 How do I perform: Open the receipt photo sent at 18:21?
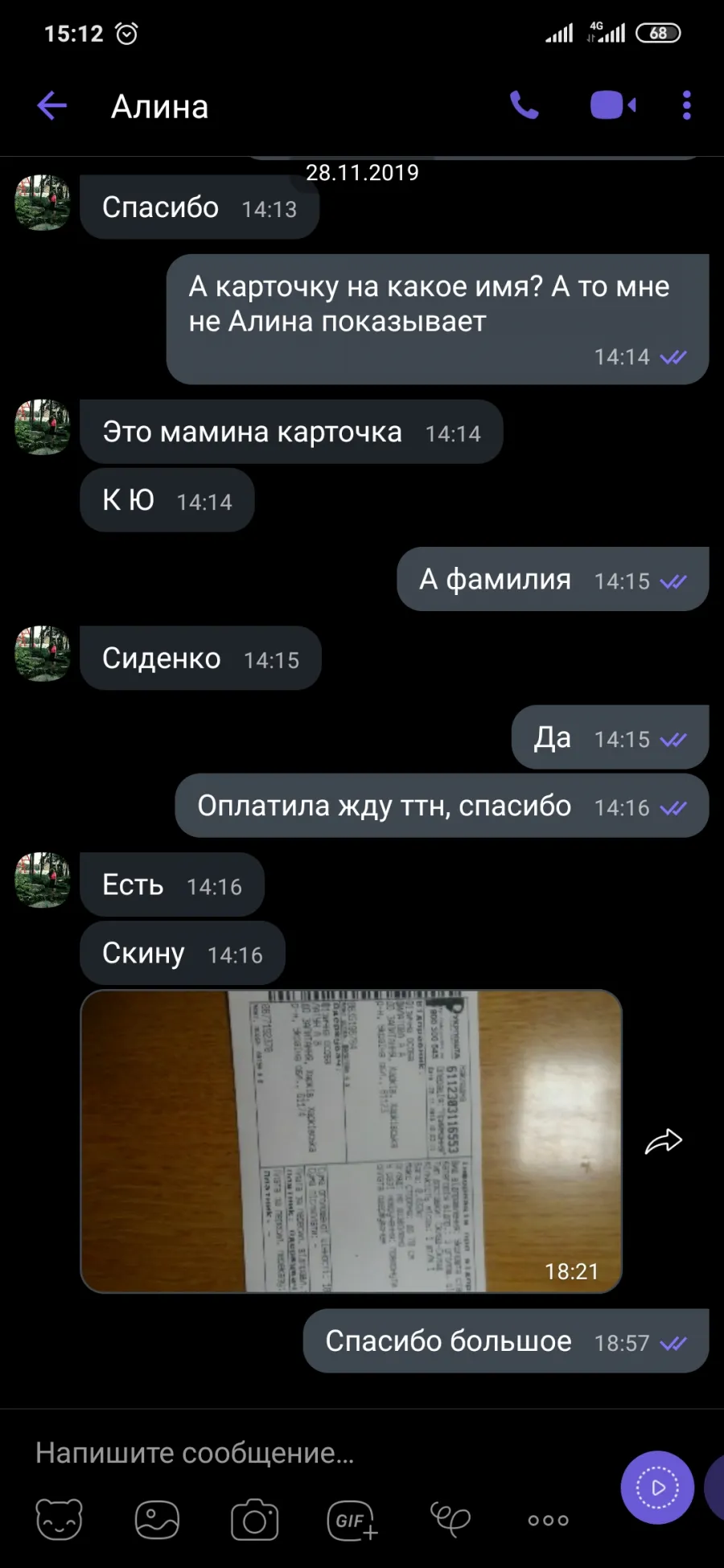352,1141
